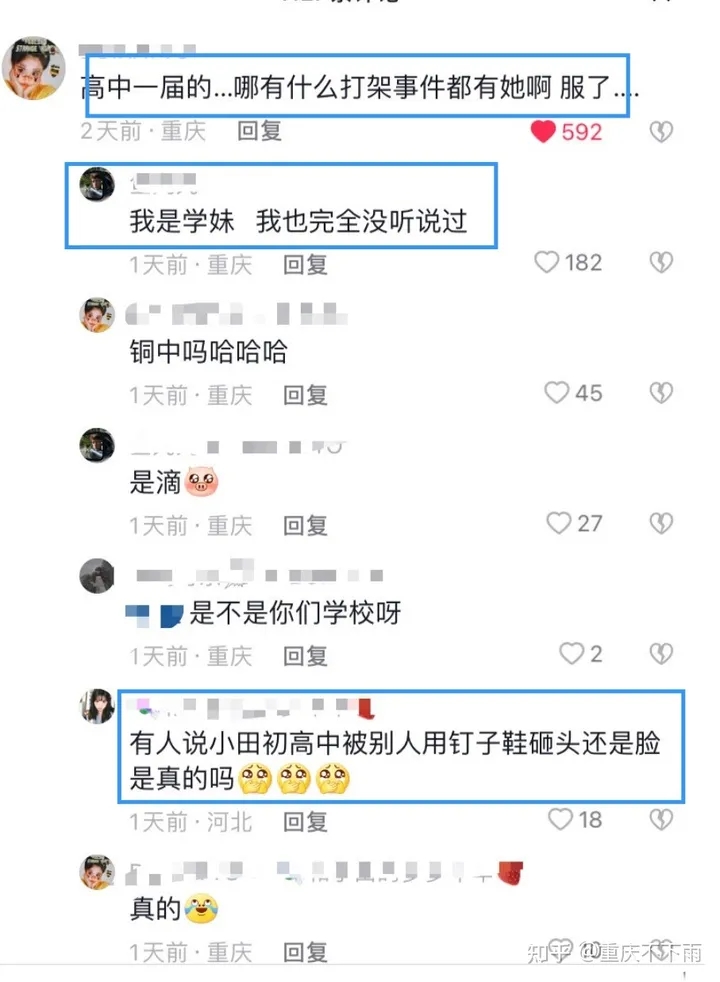
Task: Reply to the 河北 comment about 小田
Action: coord(305,822)
